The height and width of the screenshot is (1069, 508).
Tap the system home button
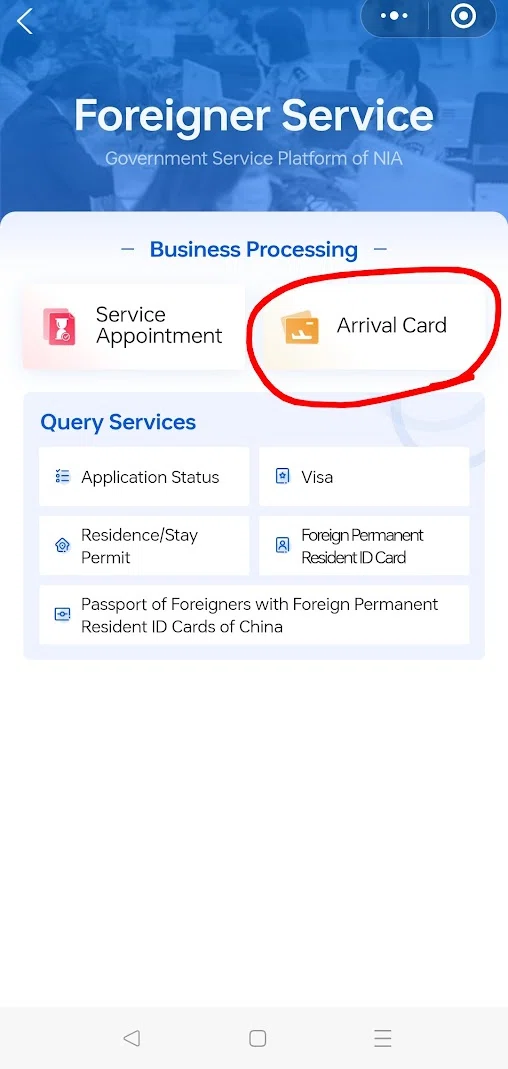257,1038
